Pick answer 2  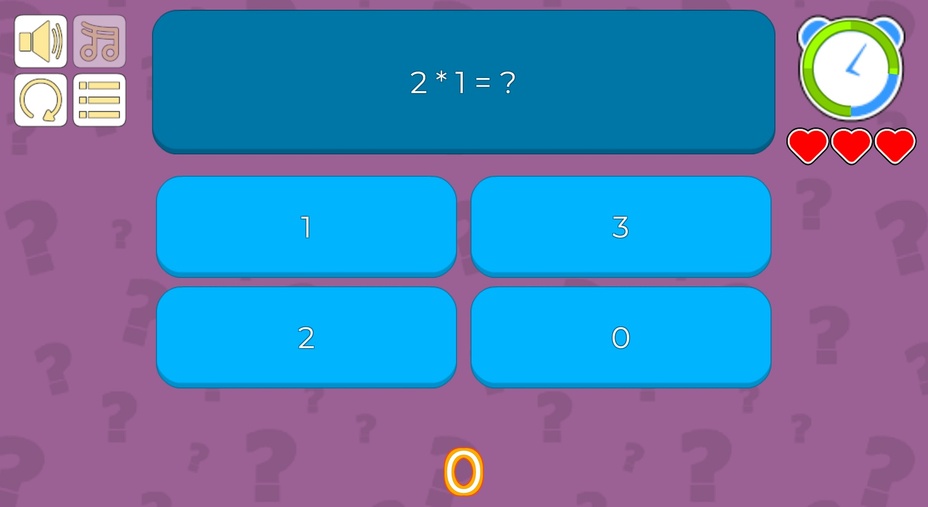(x=306, y=337)
